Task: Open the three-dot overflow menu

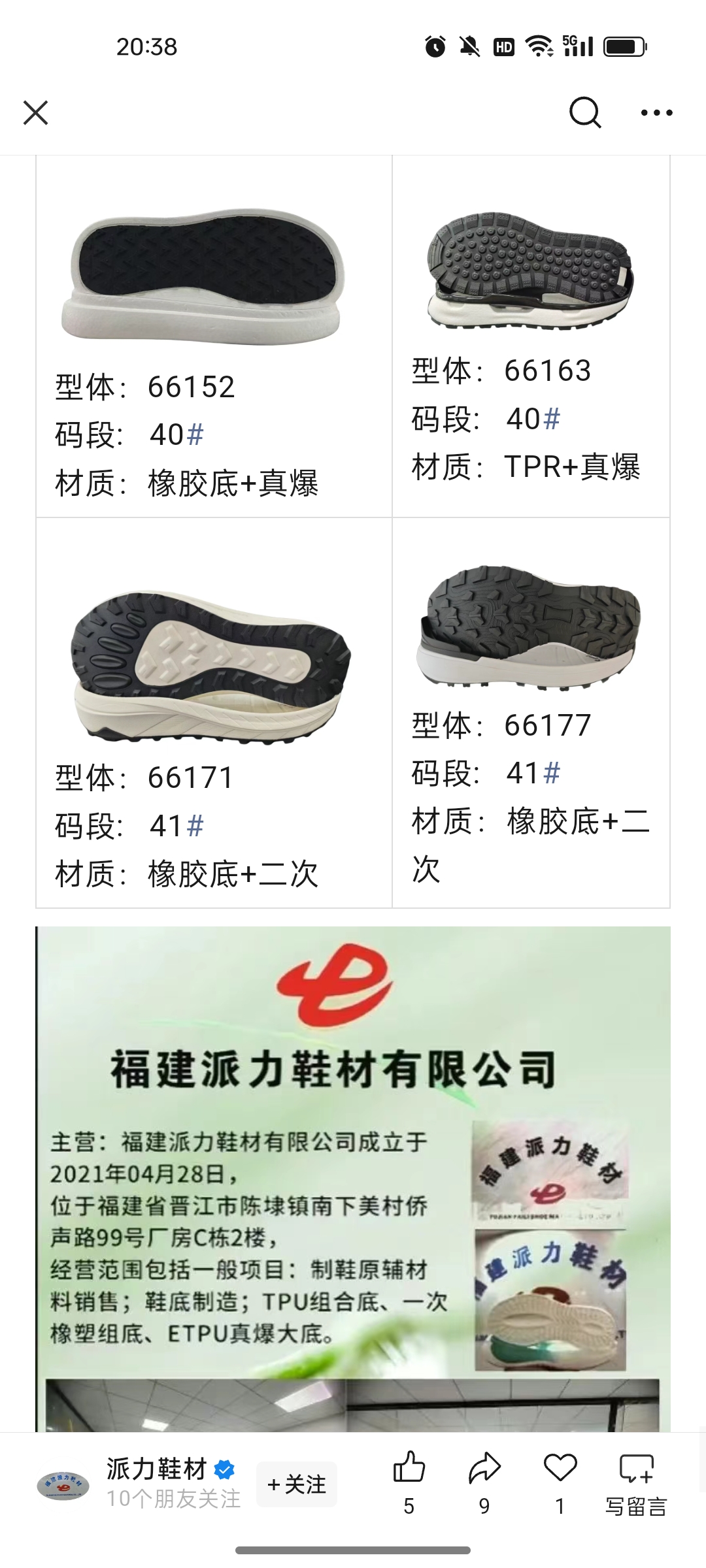Action: pos(656,112)
